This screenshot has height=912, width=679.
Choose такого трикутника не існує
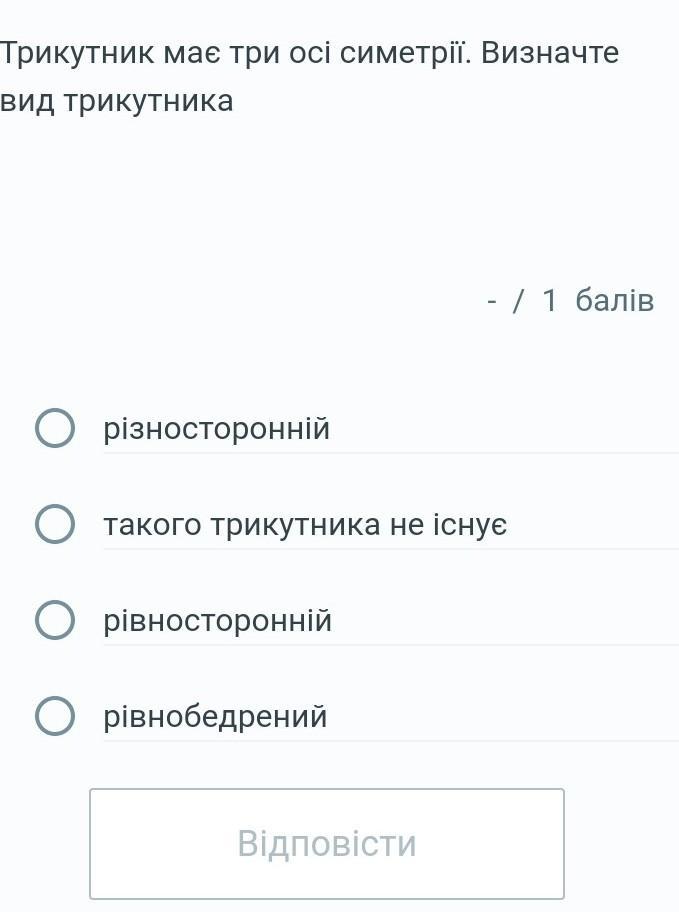pos(55,525)
